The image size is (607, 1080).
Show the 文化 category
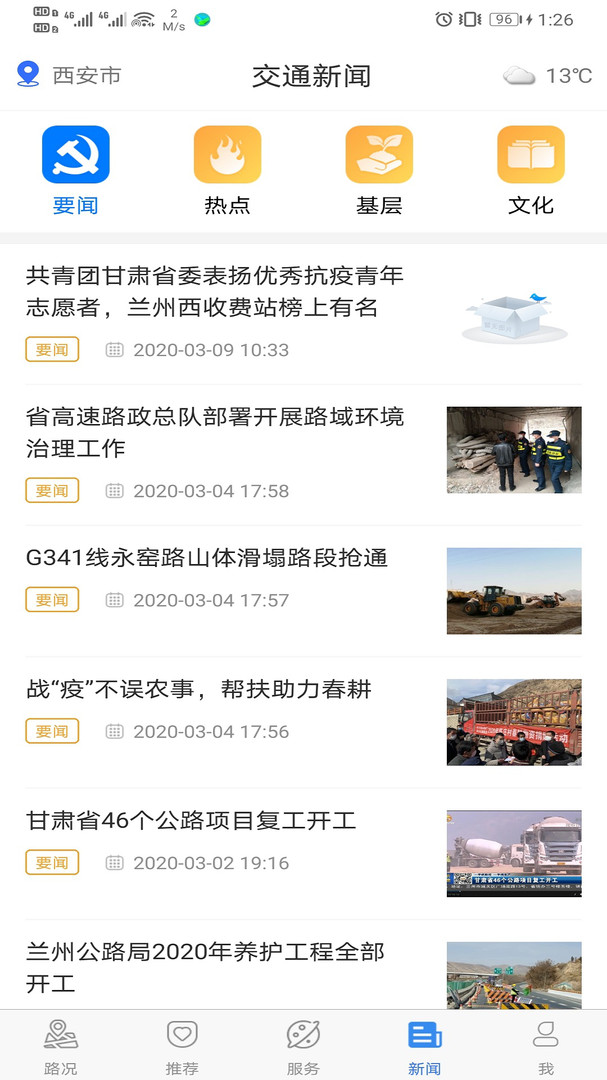pyautogui.click(x=531, y=170)
